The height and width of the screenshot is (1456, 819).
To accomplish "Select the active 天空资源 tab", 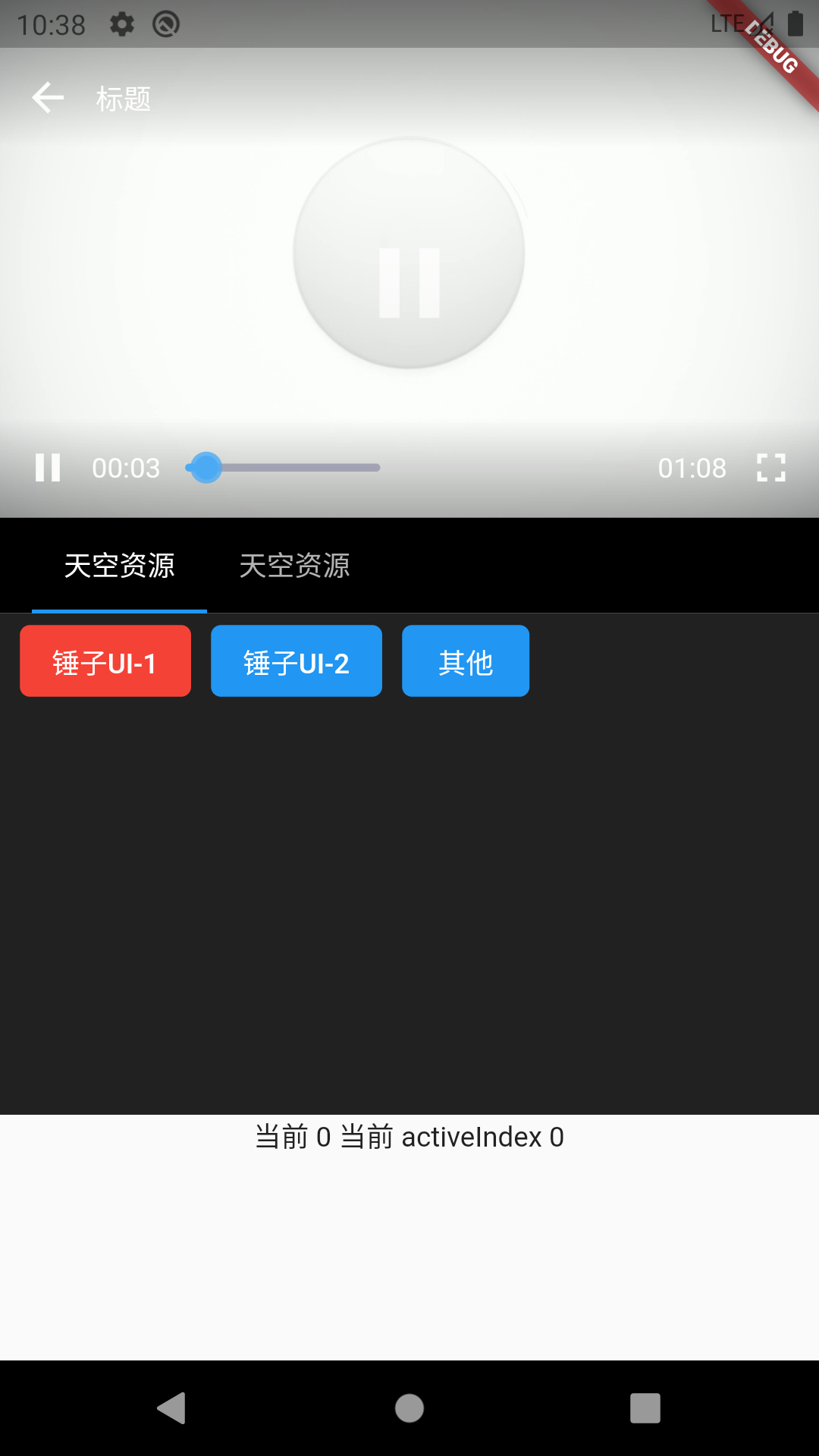I will click(x=119, y=566).
